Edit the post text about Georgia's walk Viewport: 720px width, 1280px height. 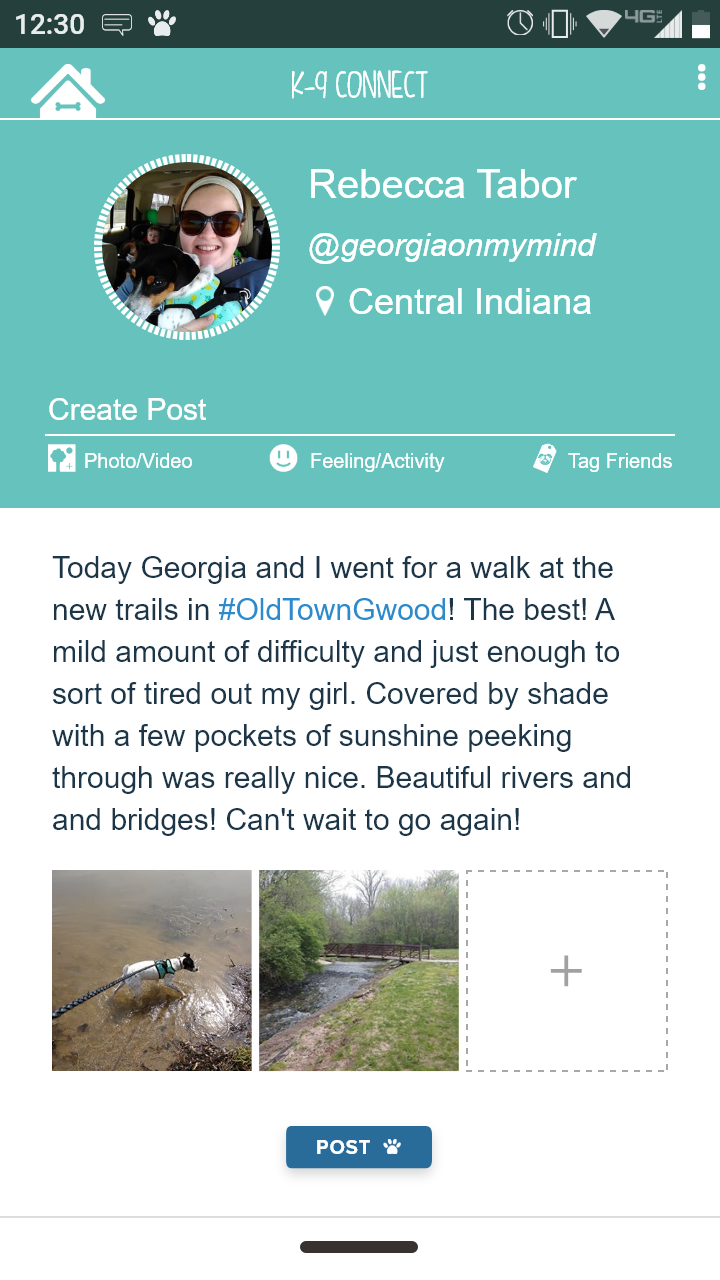[340, 694]
